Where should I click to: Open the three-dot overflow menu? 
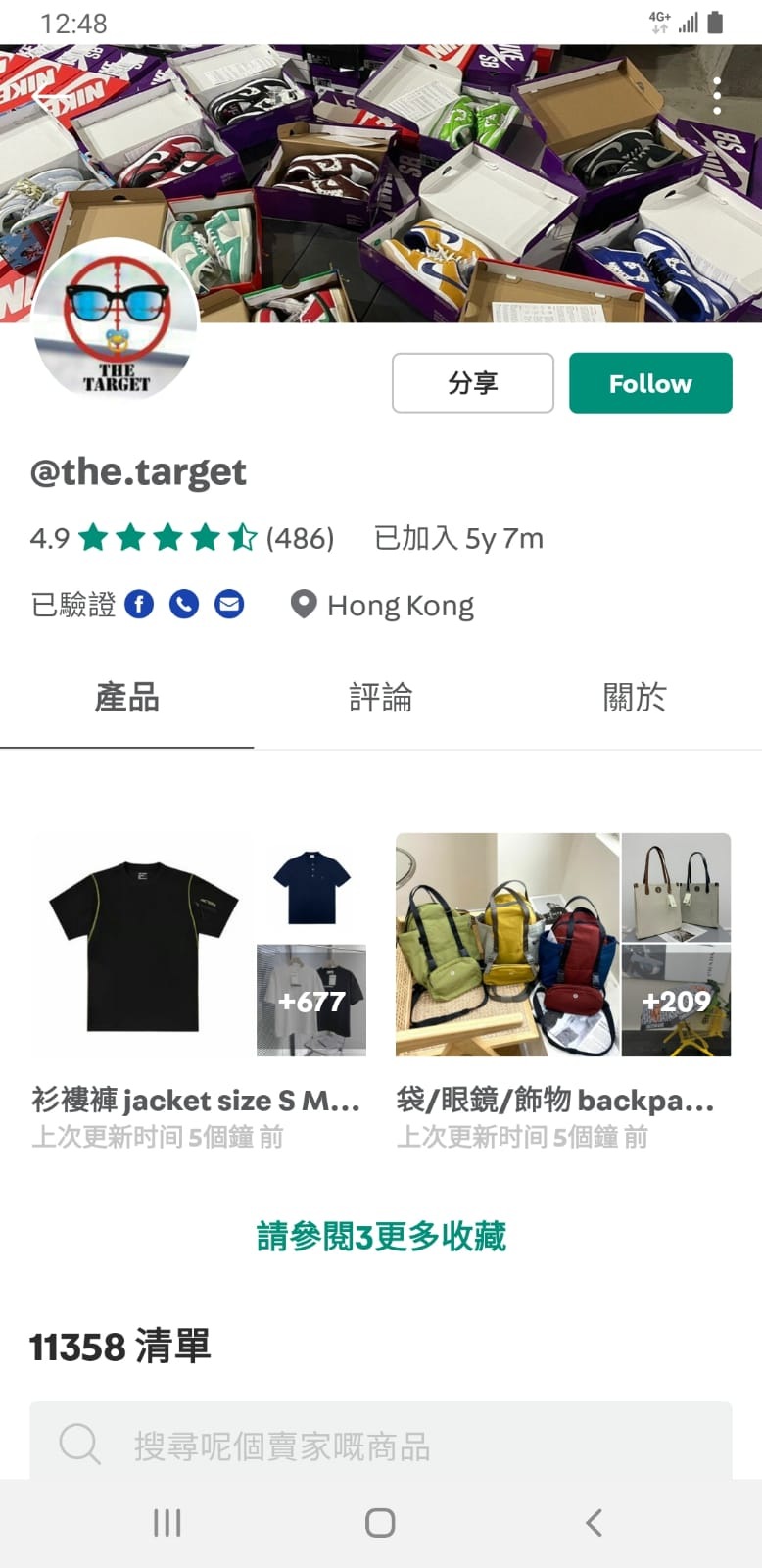(x=717, y=95)
